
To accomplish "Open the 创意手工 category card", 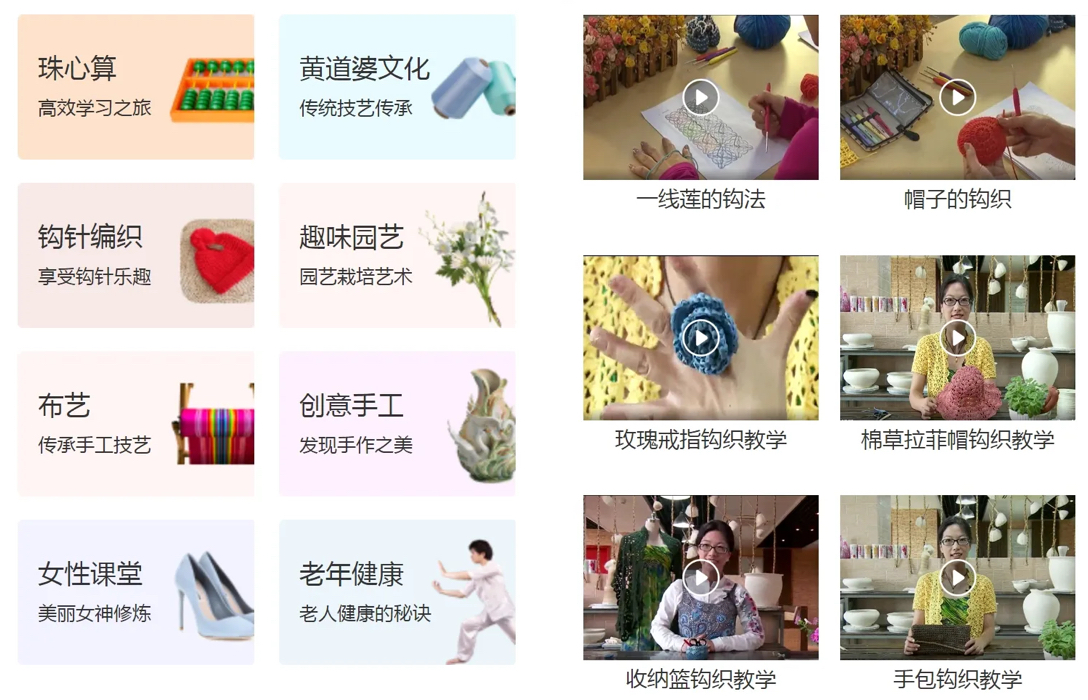I will (x=397, y=423).
